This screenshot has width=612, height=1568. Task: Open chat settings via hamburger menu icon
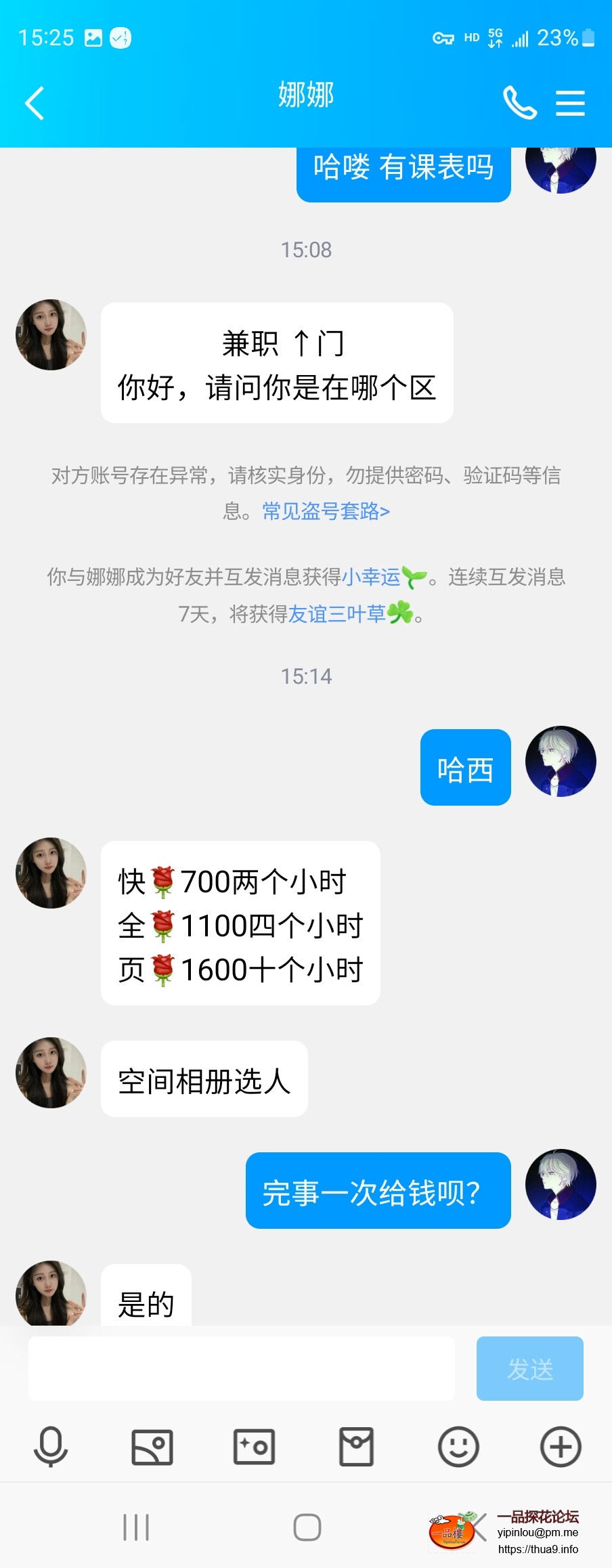(x=571, y=103)
